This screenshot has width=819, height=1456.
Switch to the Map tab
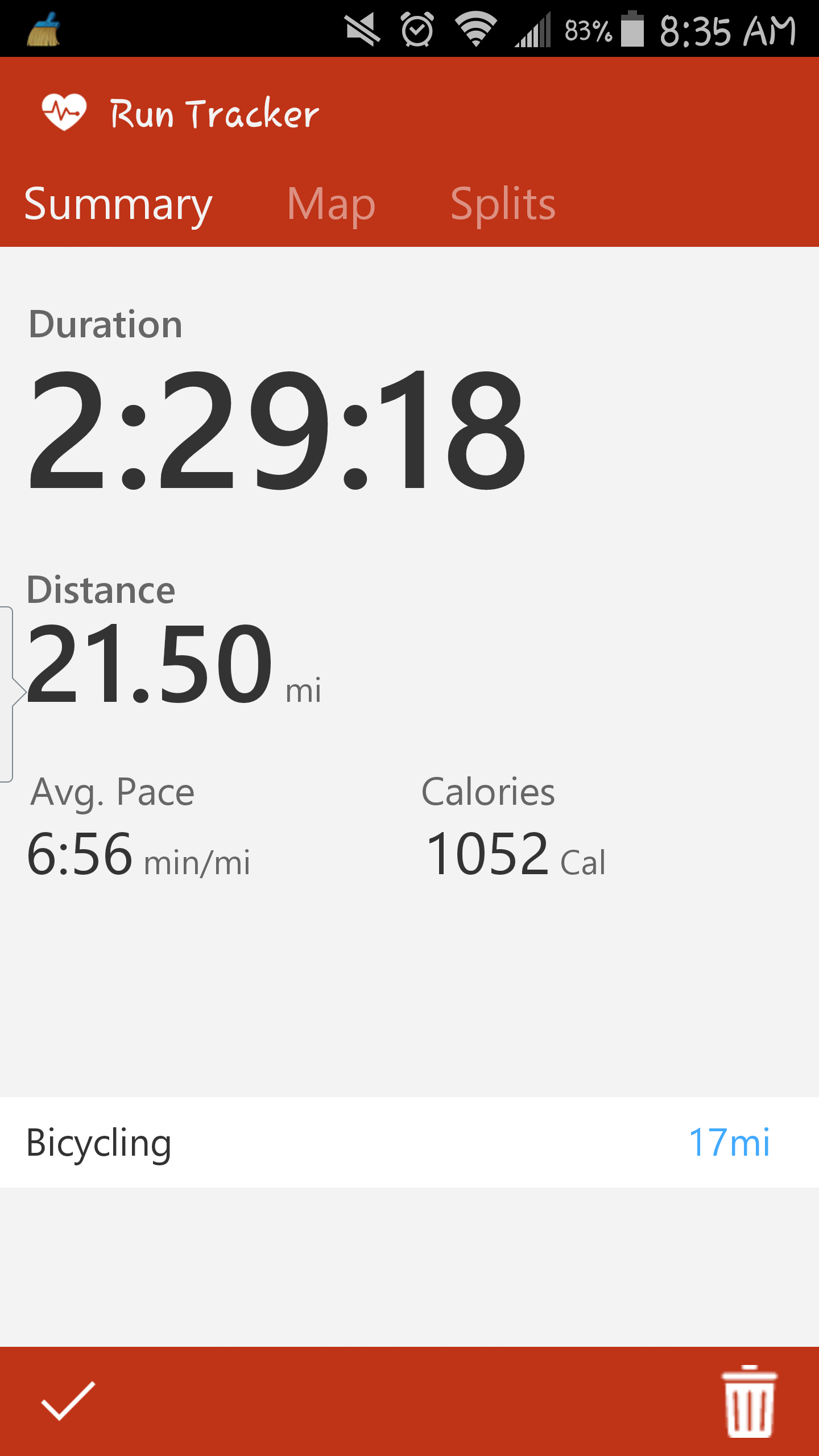331,204
